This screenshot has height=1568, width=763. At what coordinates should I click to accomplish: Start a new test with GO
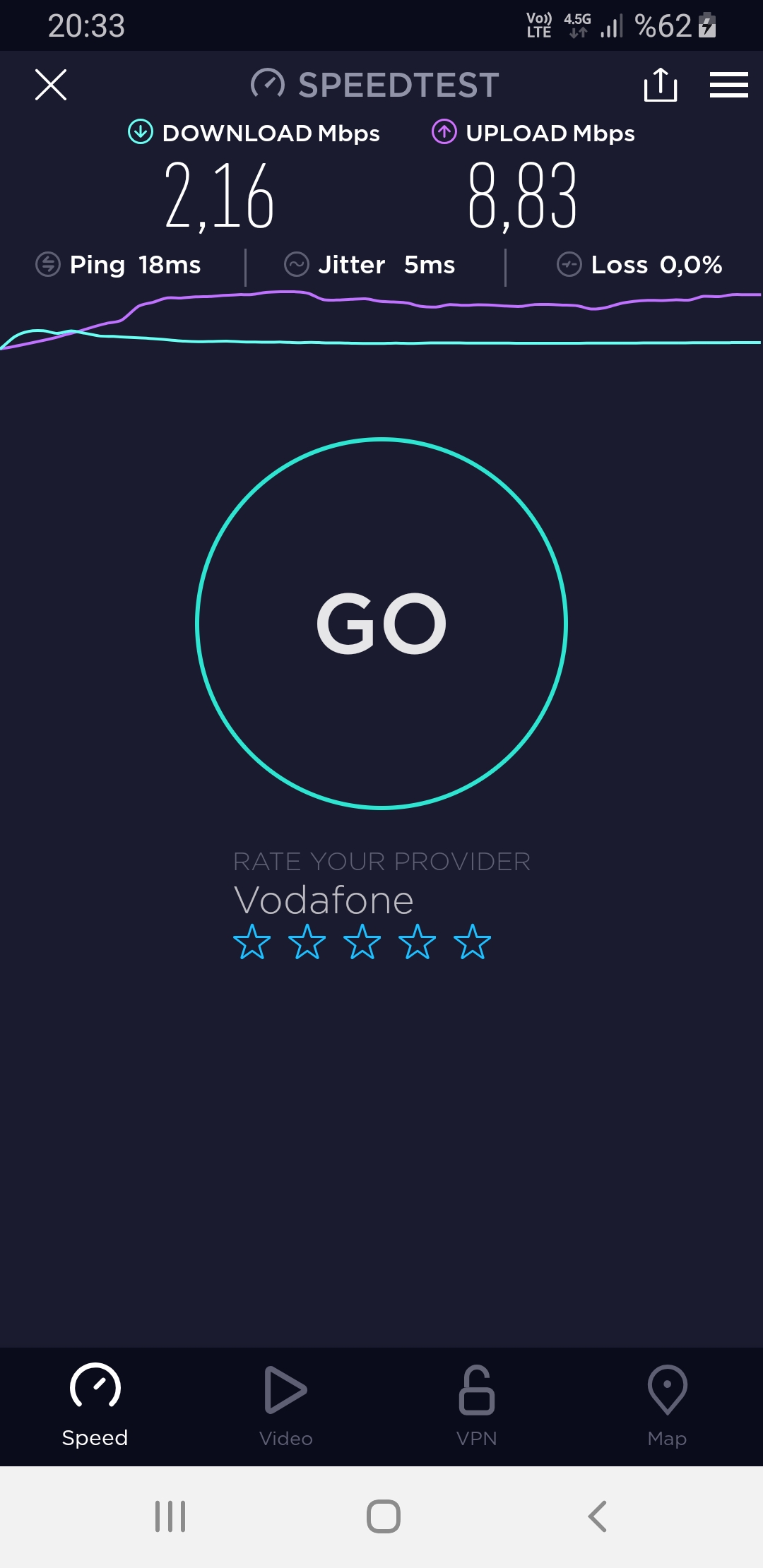pyautogui.click(x=381, y=623)
